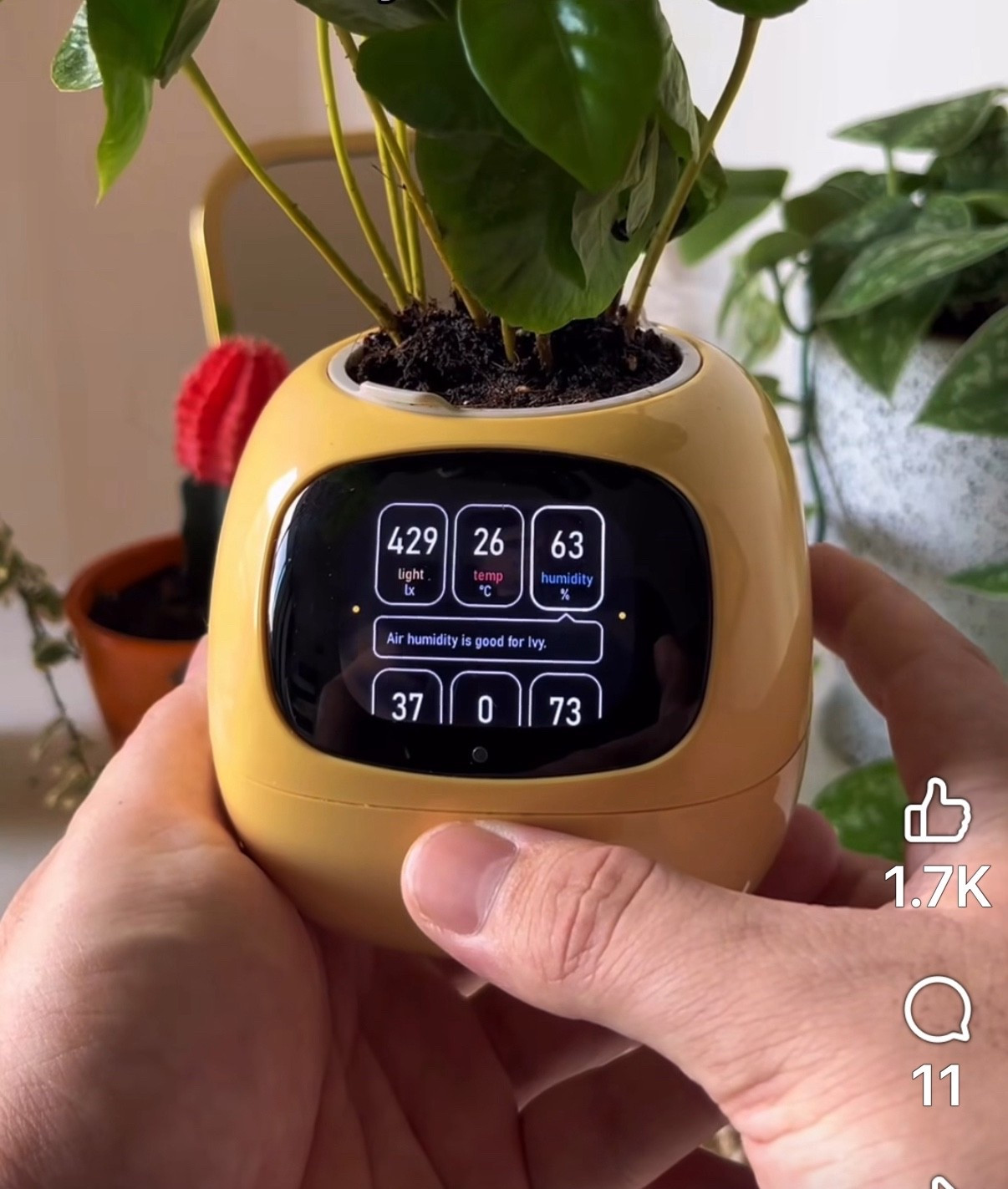Viewport: 1008px width, 1189px height.
Task: Select the middle bottom tile showing 0
Action: pyautogui.click(x=486, y=710)
